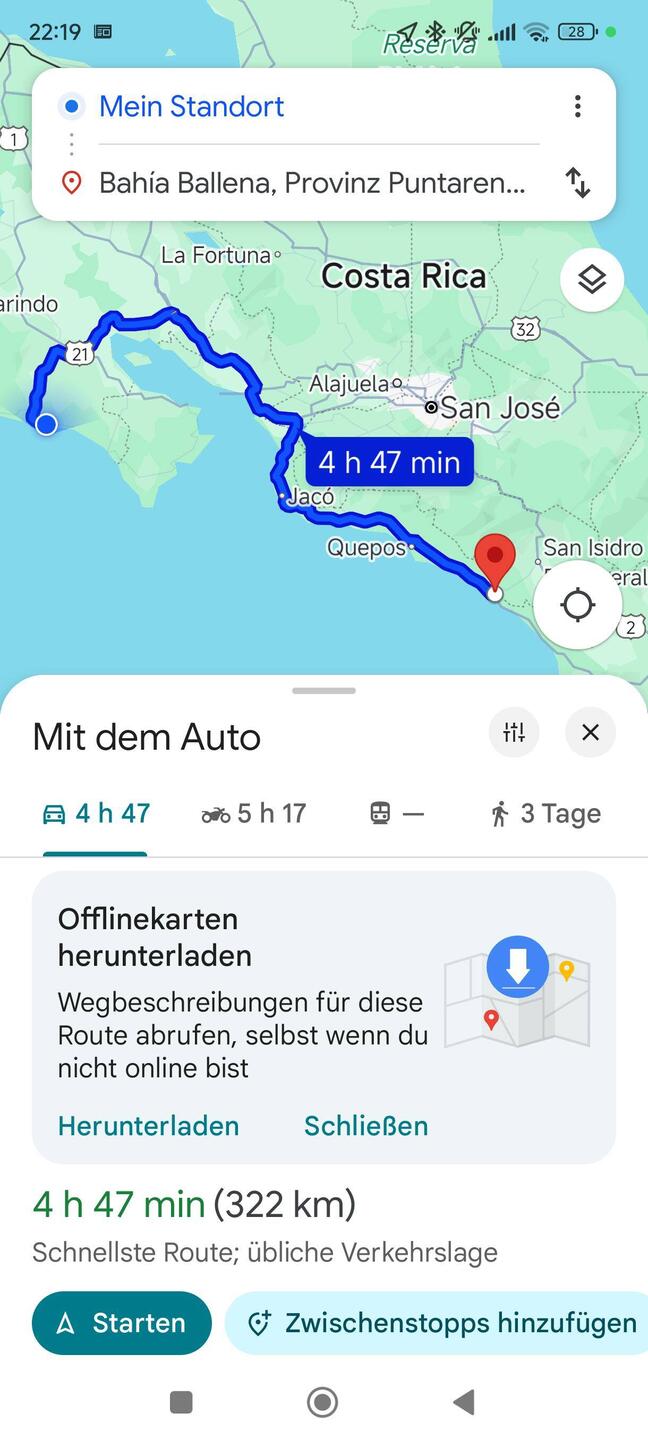Tap Starten to begin navigation
Image resolution: width=648 pixels, height=1440 pixels.
(121, 1323)
